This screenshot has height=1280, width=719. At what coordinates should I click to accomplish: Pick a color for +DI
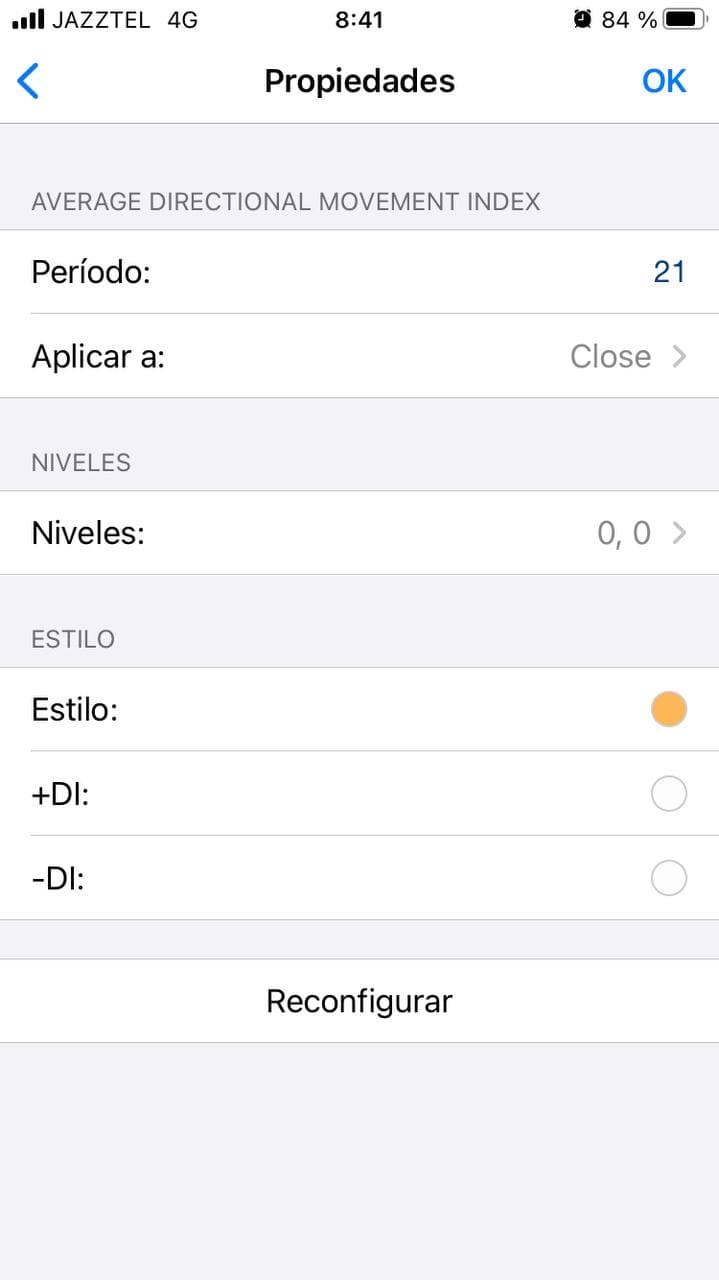668,794
